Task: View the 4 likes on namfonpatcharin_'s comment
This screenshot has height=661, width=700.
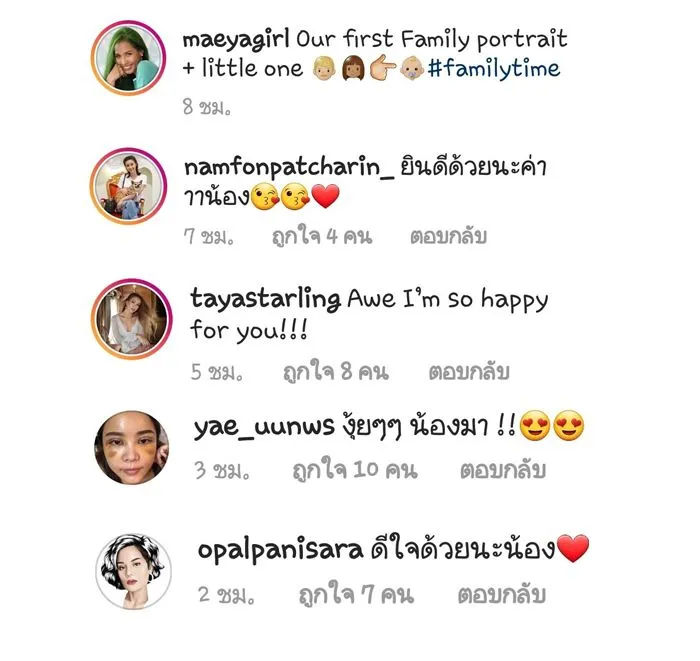Action: 321,238
